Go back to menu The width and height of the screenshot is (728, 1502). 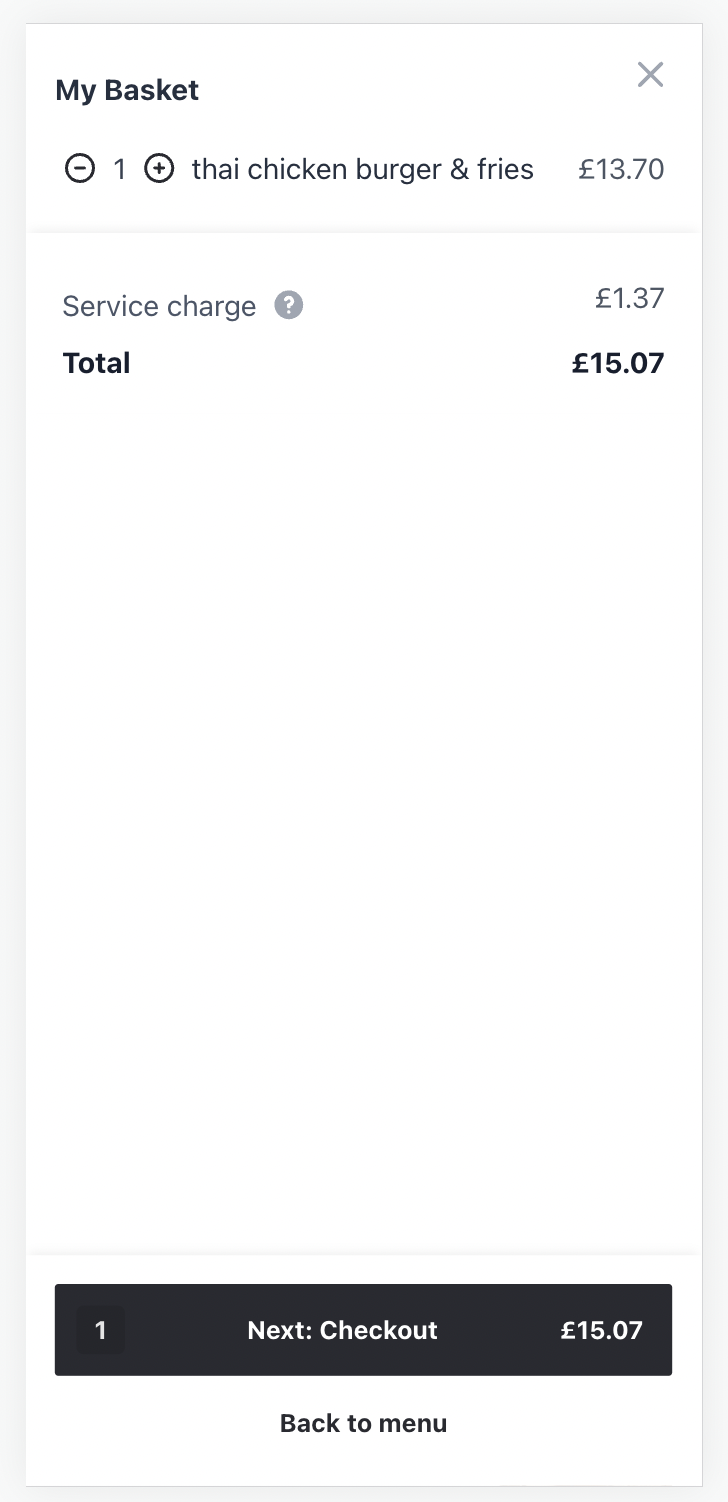coord(363,1423)
